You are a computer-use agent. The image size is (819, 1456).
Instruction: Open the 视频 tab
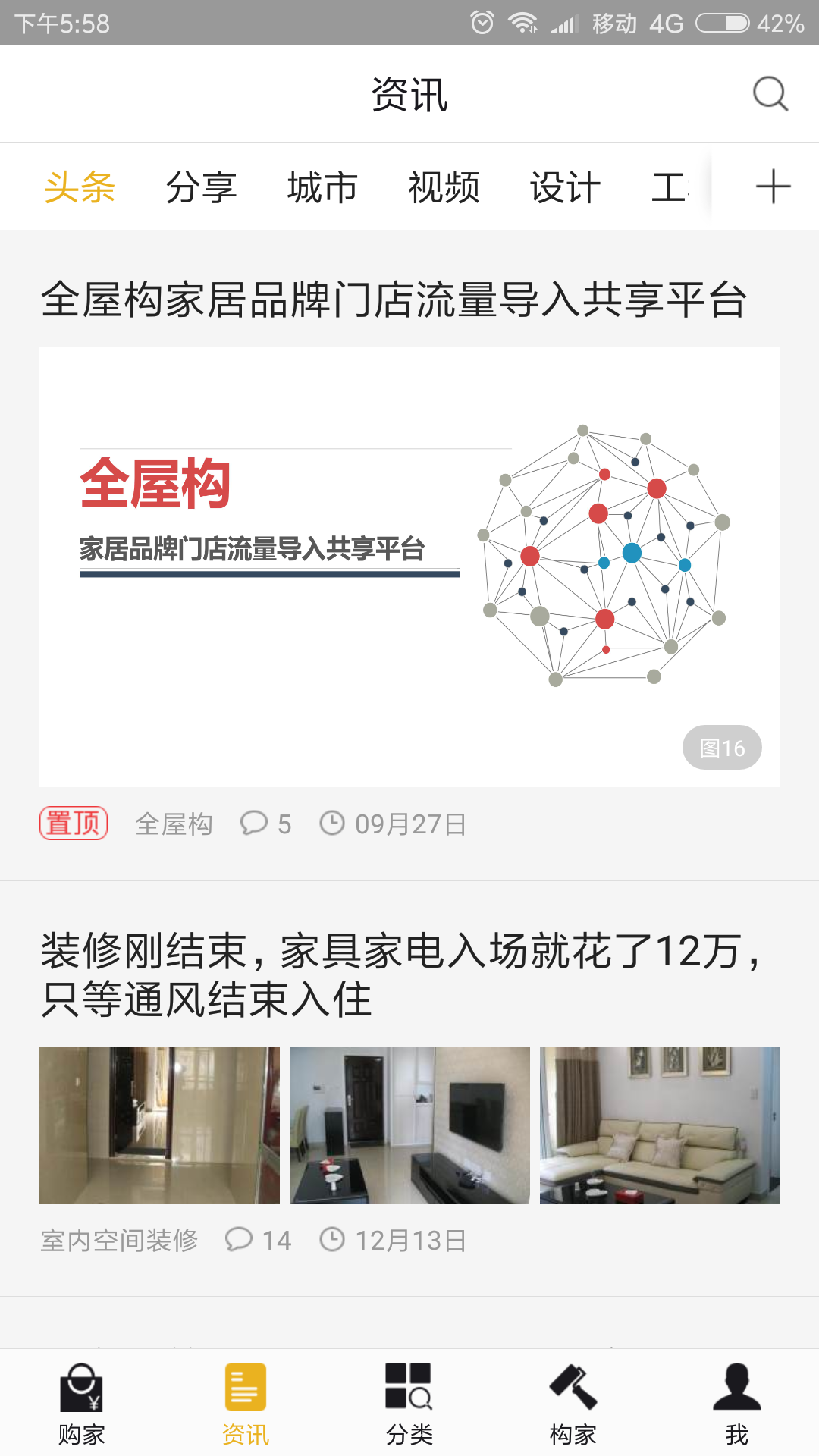coord(444,187)
